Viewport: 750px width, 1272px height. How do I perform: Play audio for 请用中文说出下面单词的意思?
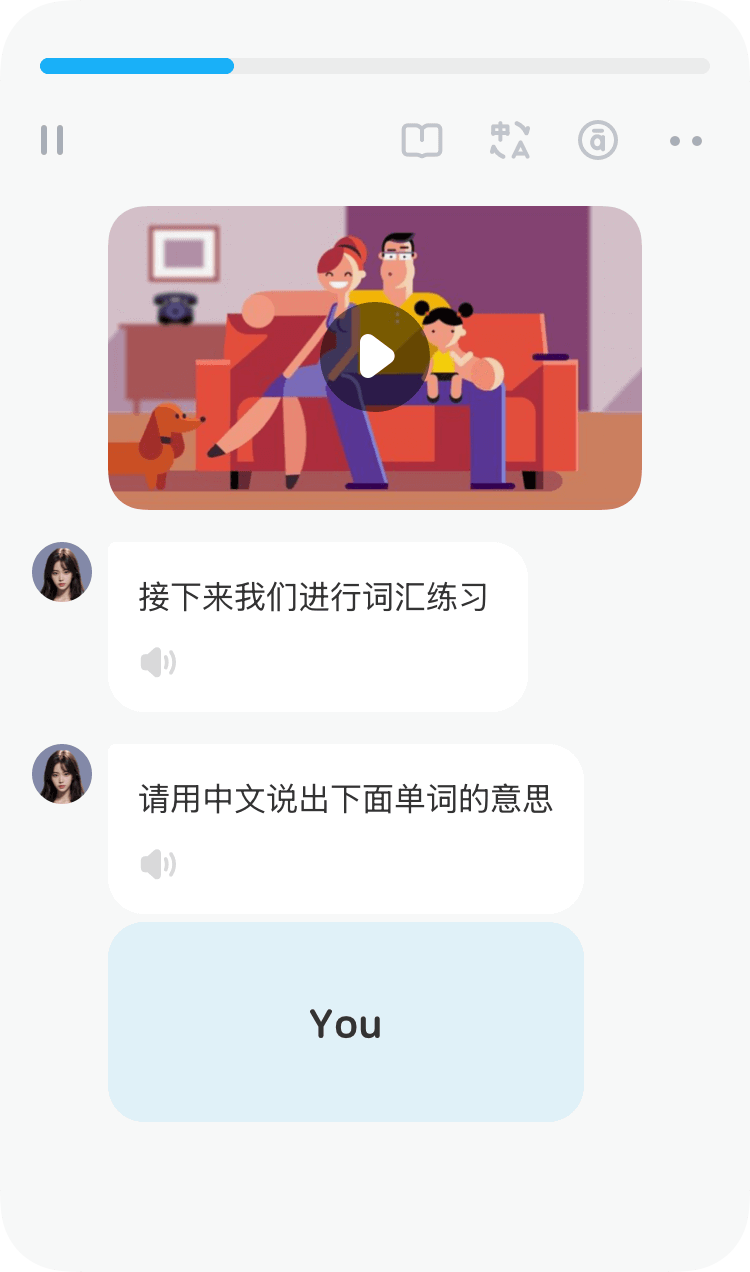point(158,864)
